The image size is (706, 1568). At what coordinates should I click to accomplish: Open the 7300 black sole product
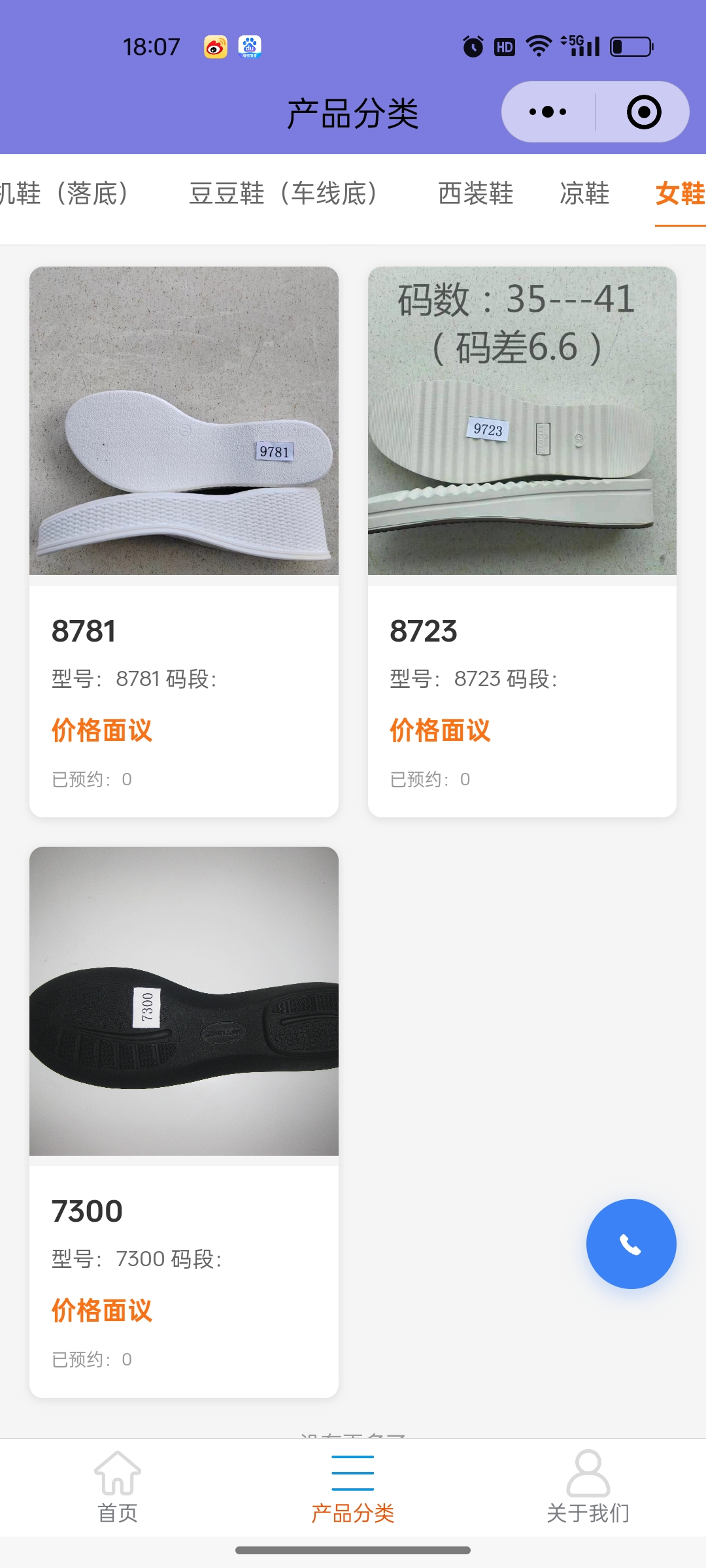184,1121
